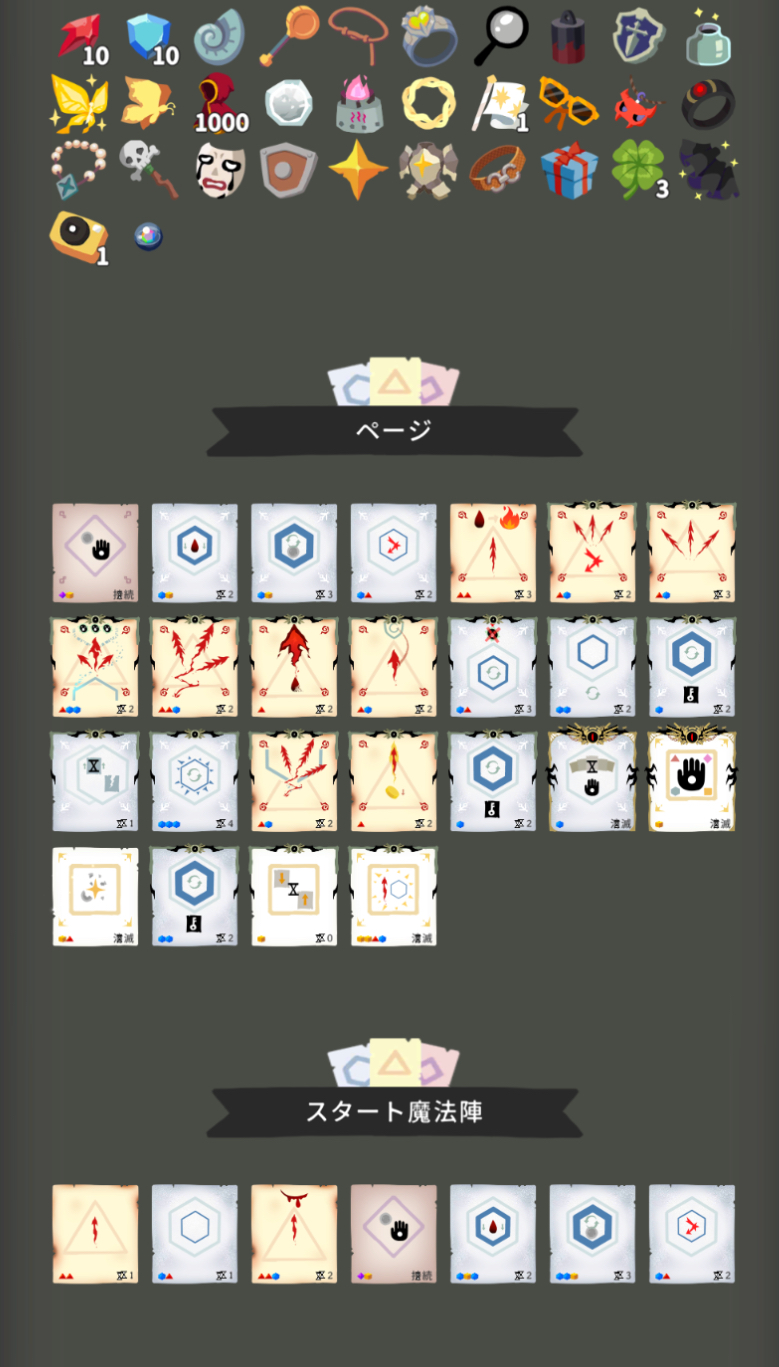View the gold four-pointed star relic

(x=358, y=169)
